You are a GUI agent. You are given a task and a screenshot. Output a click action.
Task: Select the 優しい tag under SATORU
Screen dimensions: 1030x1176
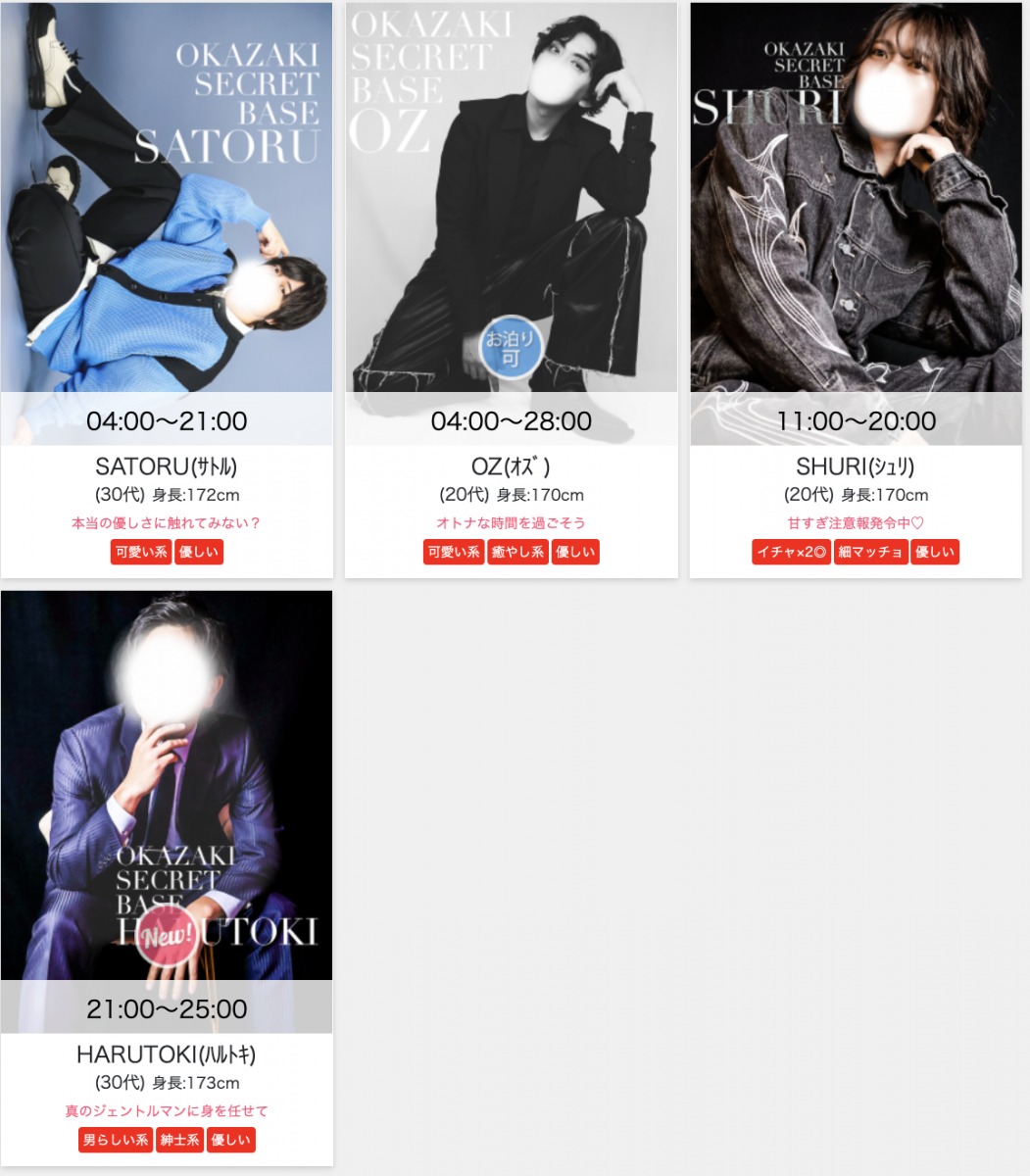point(199,553)
